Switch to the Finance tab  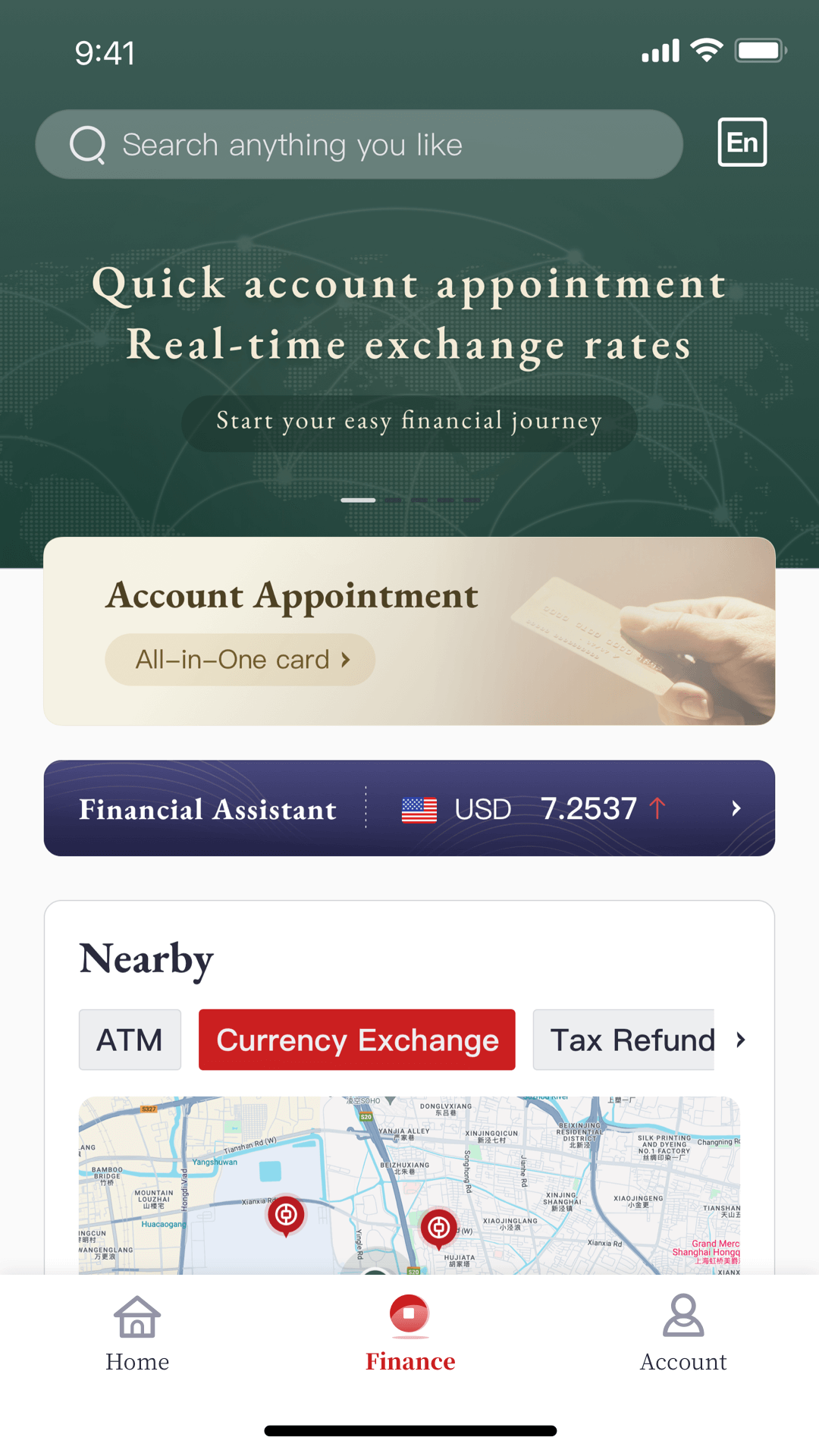pyautogui.click(x=409, y=1335)
